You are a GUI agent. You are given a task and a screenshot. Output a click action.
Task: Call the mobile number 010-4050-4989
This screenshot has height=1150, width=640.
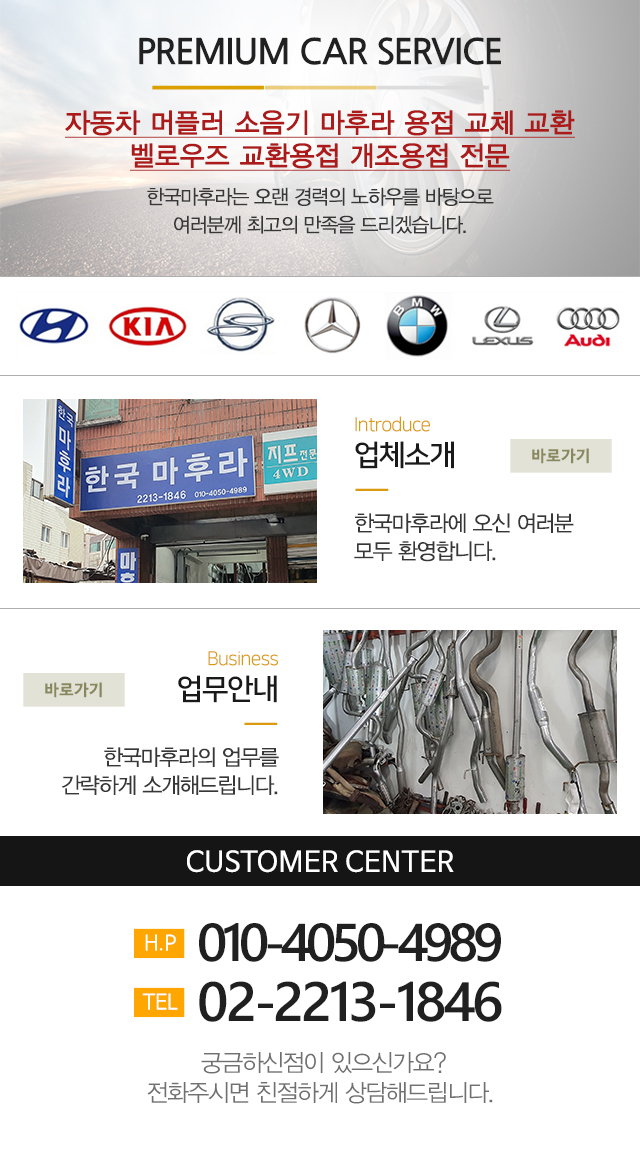click(349, 943)
